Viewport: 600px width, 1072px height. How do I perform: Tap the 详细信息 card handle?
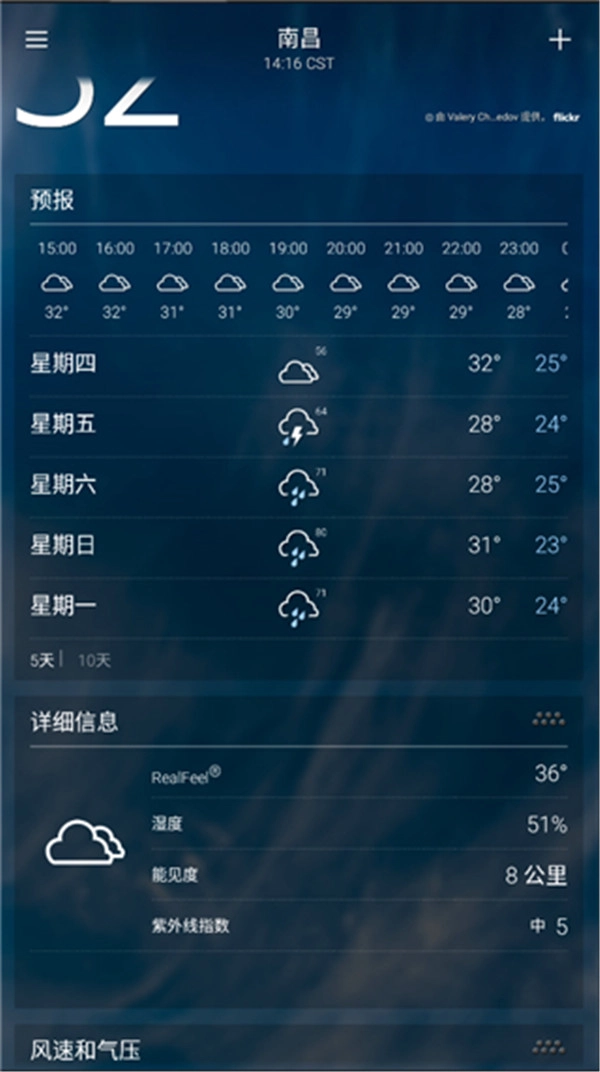click(x=548, y=718)
